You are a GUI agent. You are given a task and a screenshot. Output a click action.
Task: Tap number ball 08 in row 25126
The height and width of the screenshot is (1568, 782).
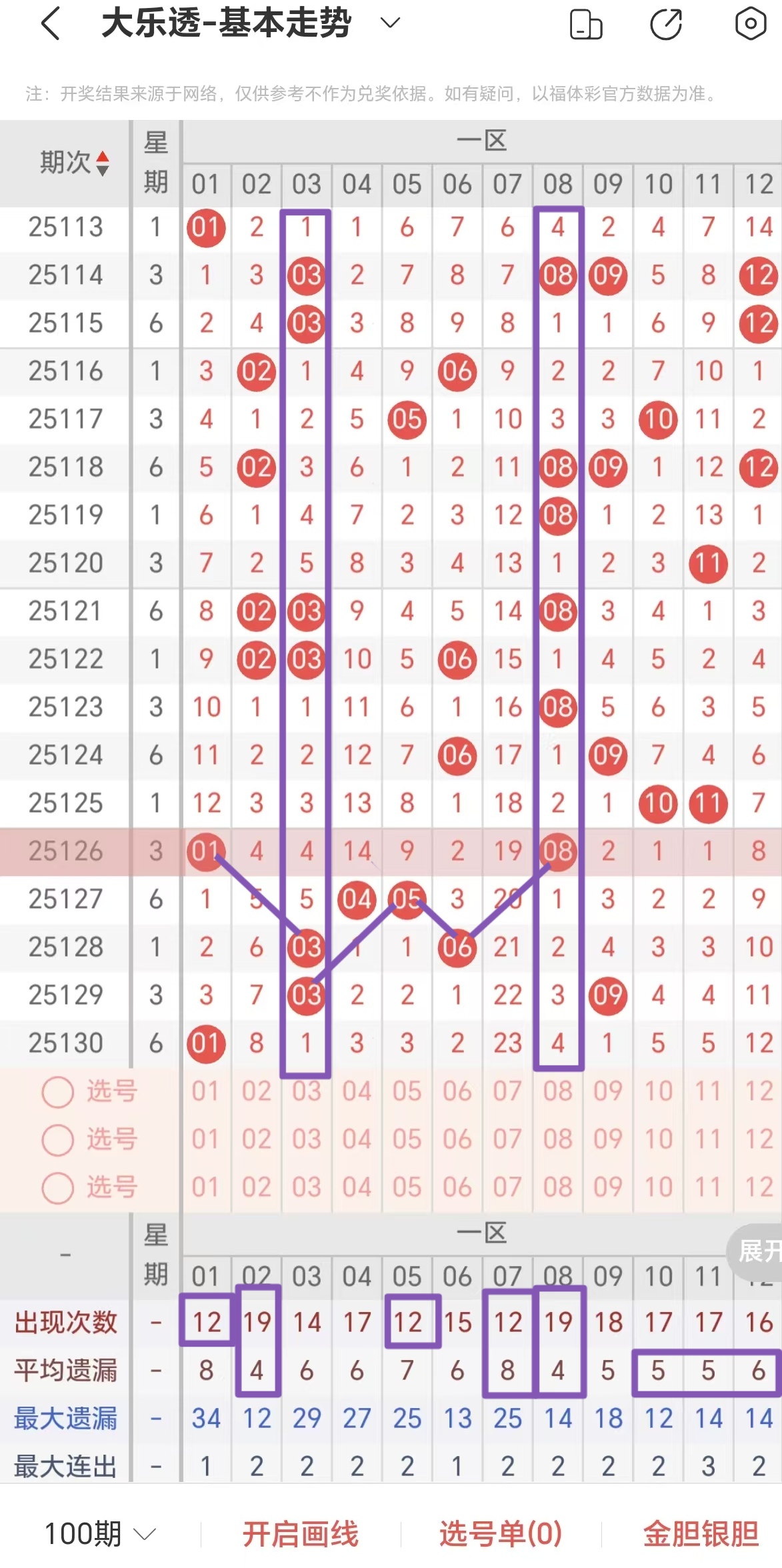click(557, 851)
